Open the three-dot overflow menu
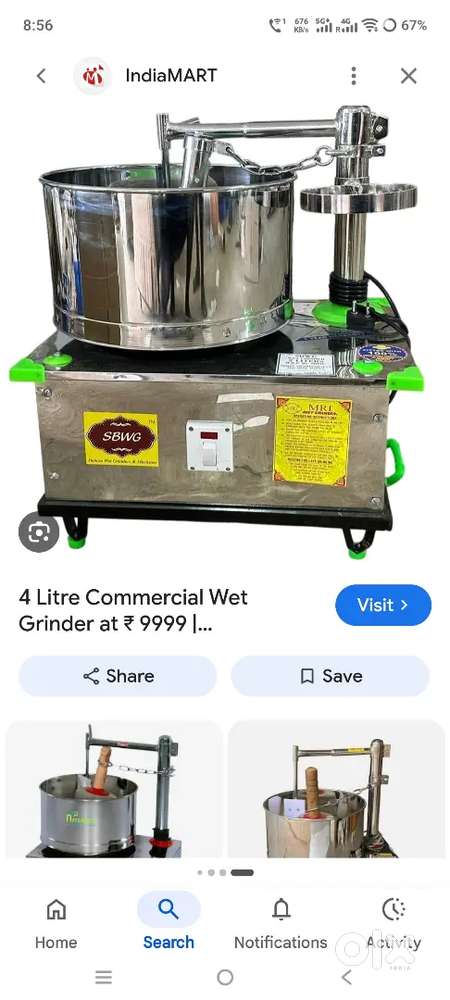The width and height of the screenshot is (450, 1000). coord(354,76)
